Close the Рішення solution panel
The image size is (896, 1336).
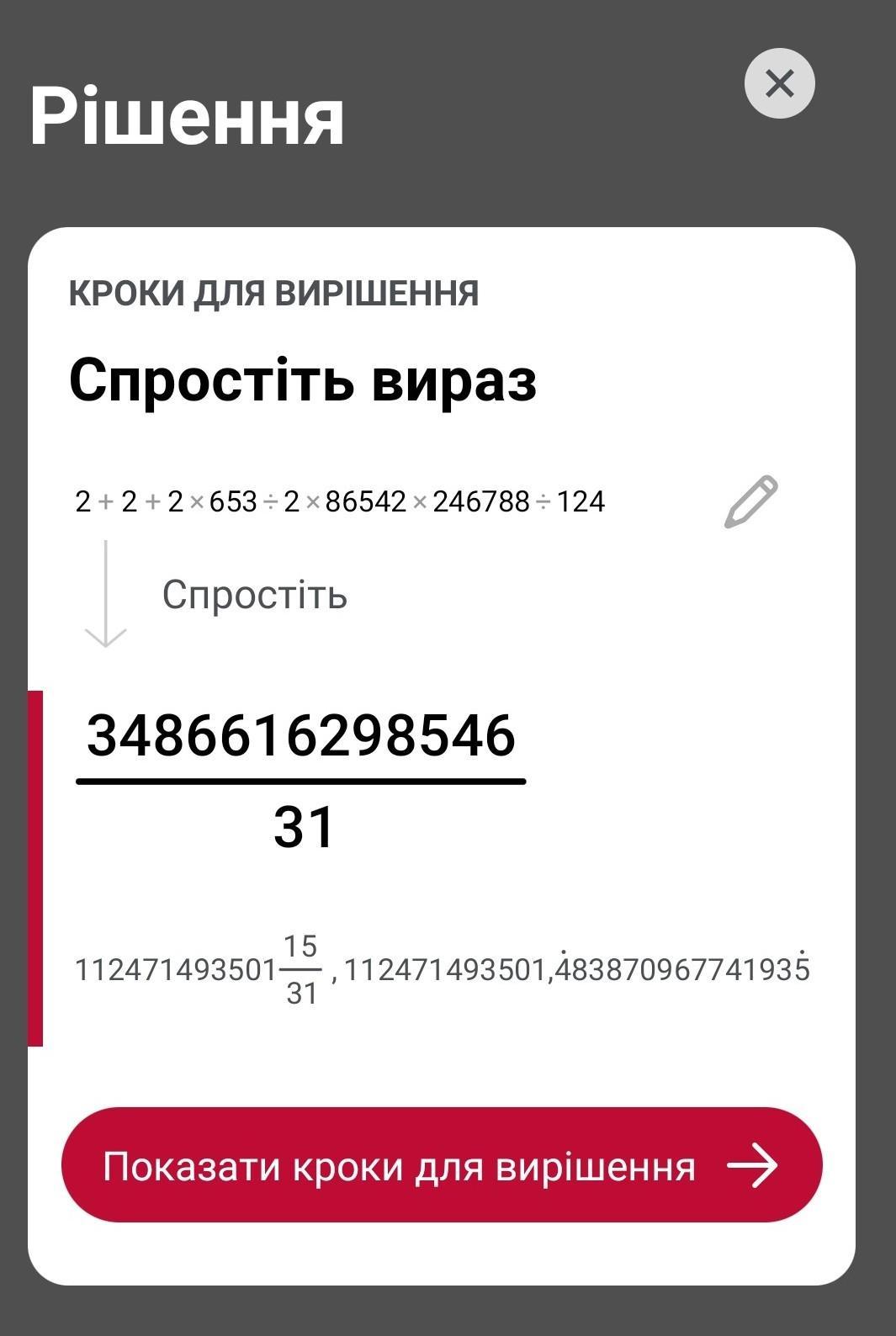(x=779, y=83)
